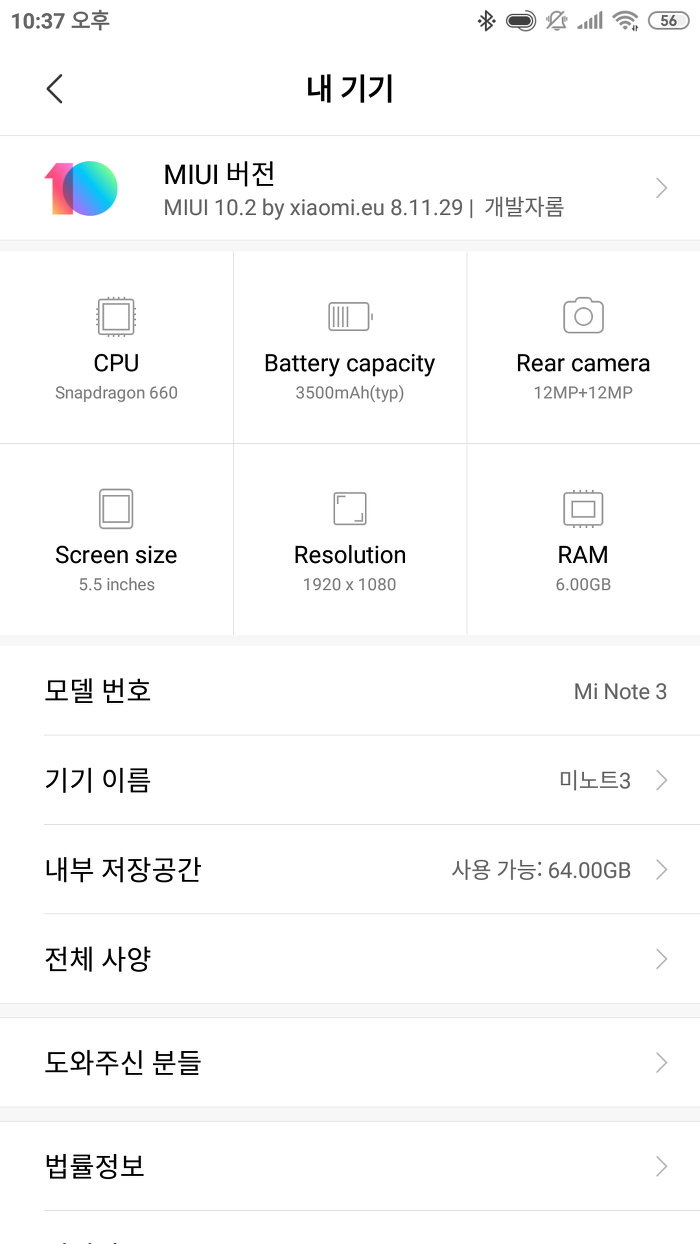Tap the 모델 번호 row

[350, 691]
